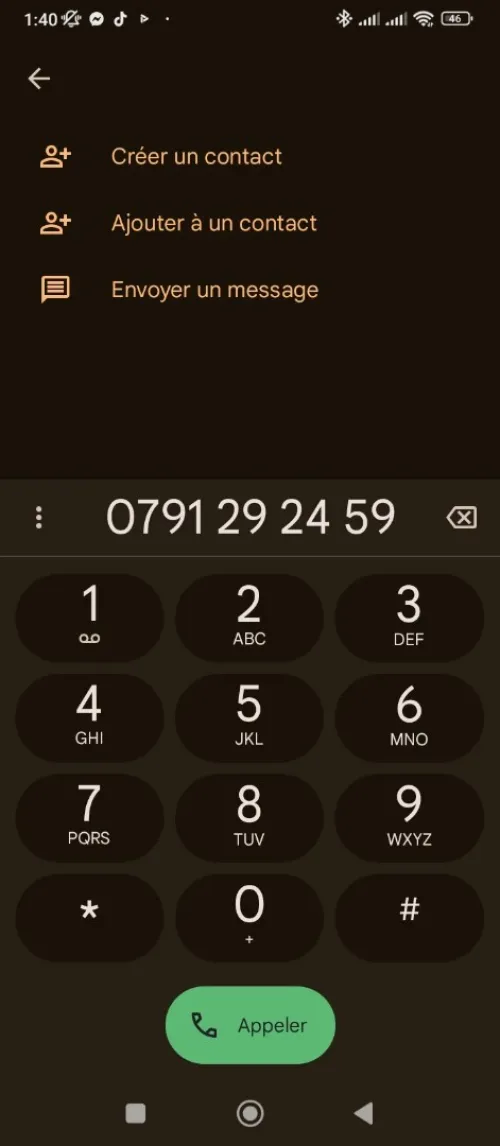The width and height of the screenshot is (500, 1146).
Task: Dial digit 1 on the keypad
Action: click(90, 618)
